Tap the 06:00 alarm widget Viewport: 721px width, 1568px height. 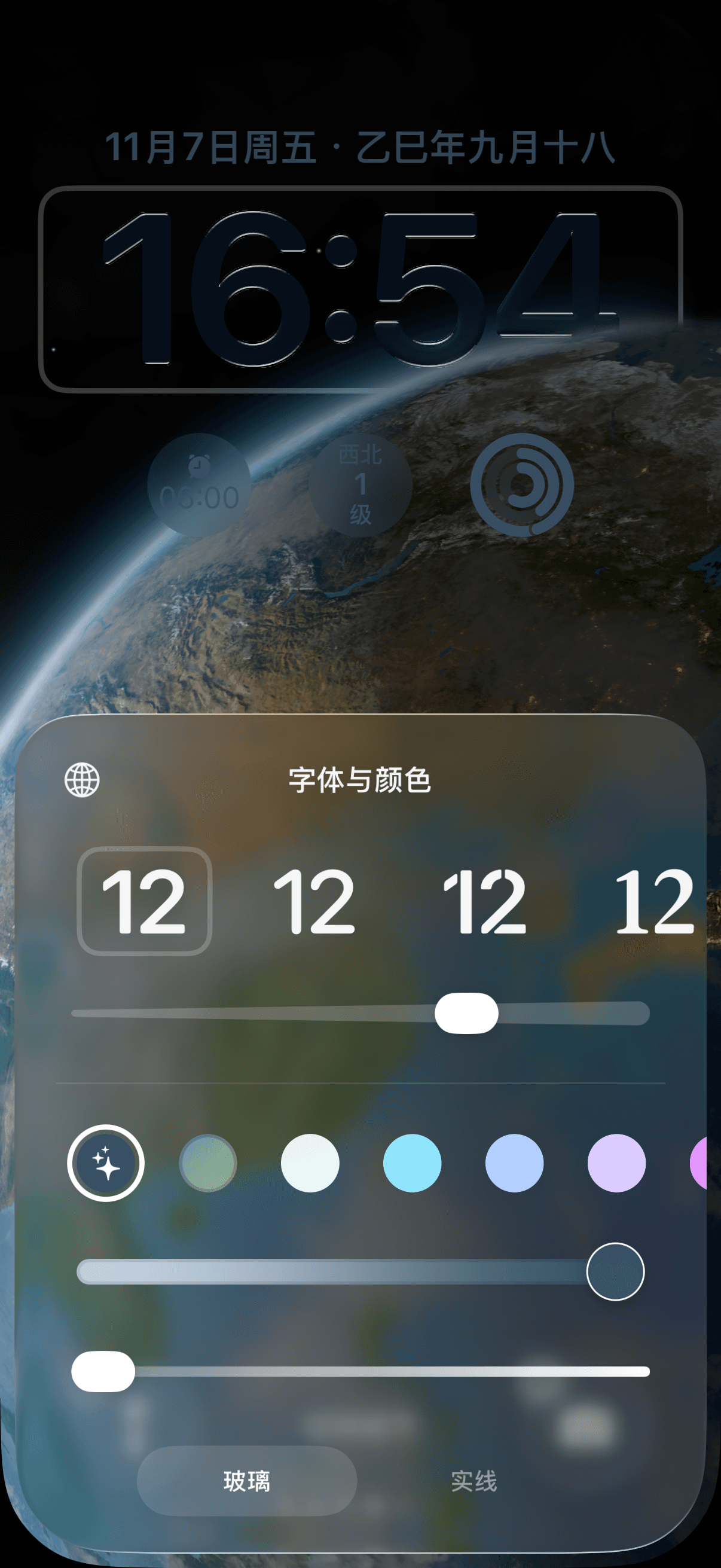coord(201,484)
